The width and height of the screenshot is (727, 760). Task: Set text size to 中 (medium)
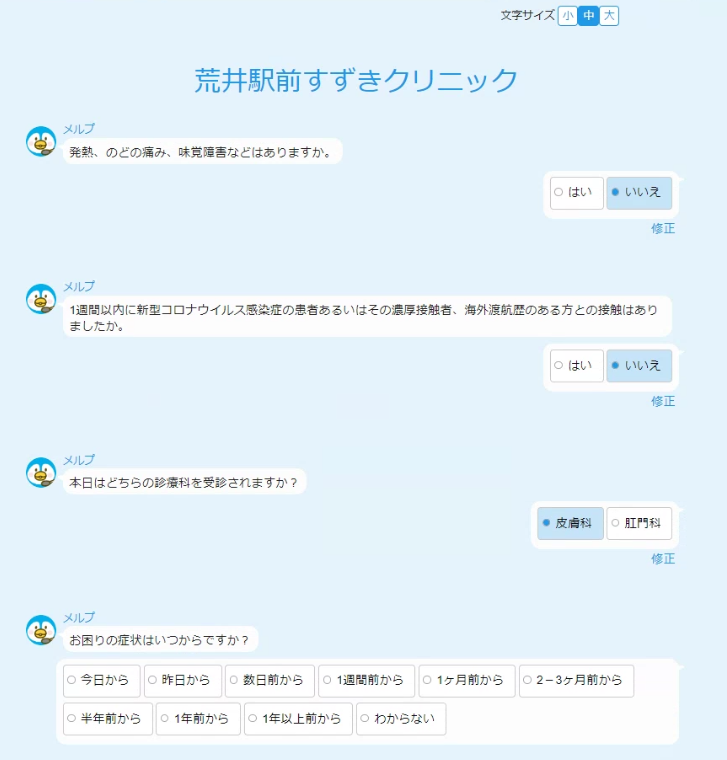coord(588,16)
